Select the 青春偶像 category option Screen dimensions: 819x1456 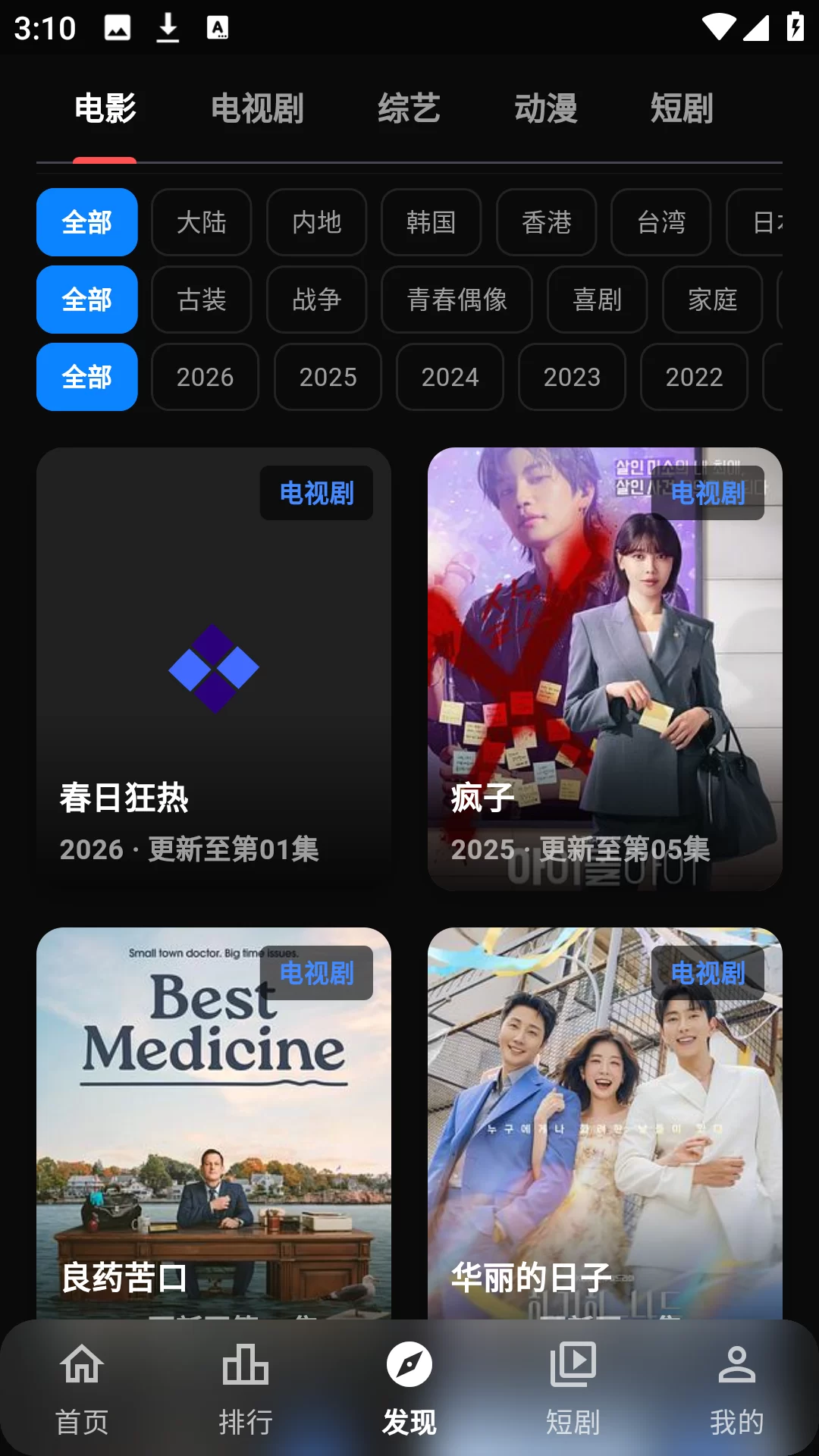(x=457, y=300)
